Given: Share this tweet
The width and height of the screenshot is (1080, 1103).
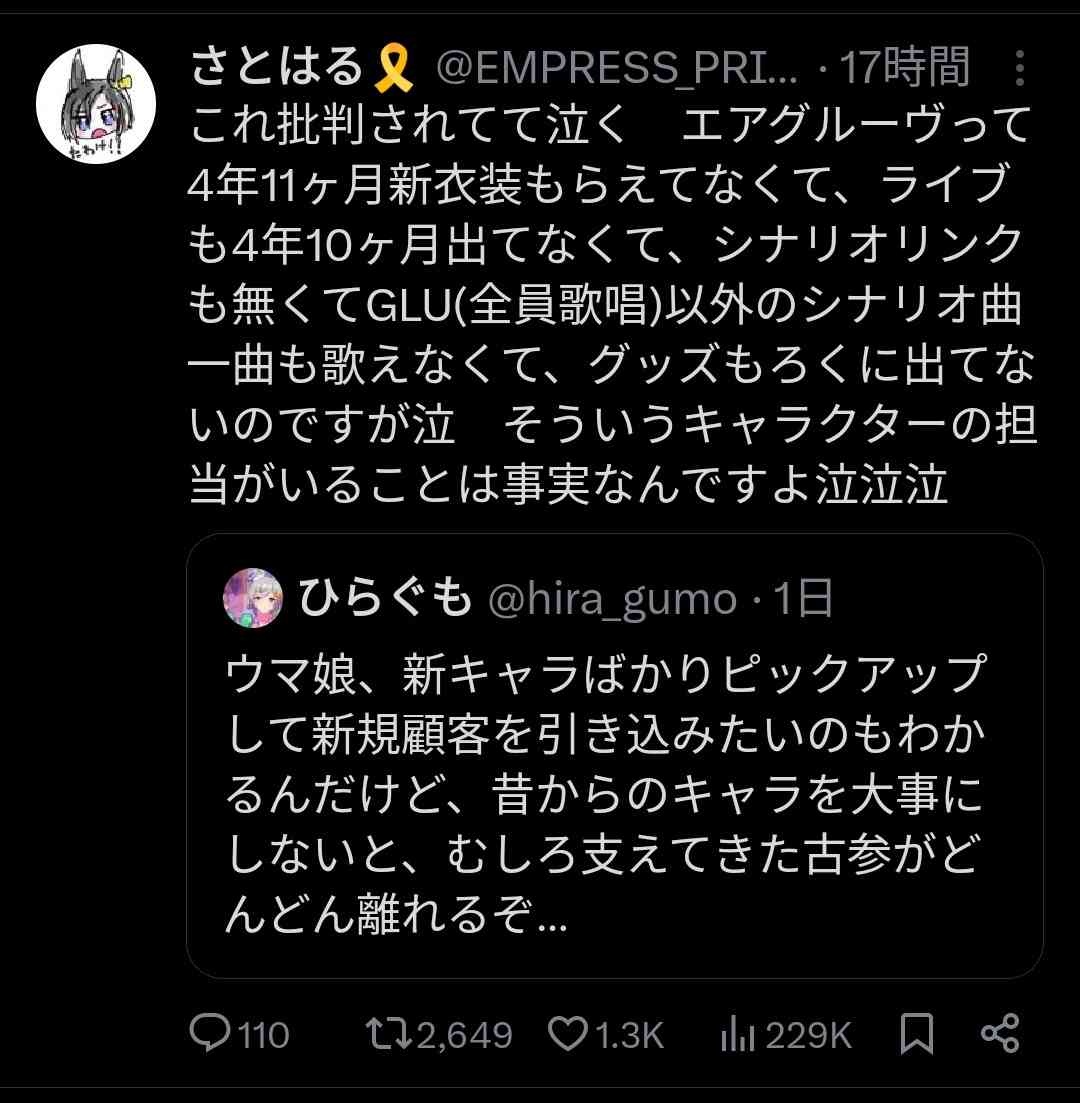Looking at the screenshot, I should 999,1034.
